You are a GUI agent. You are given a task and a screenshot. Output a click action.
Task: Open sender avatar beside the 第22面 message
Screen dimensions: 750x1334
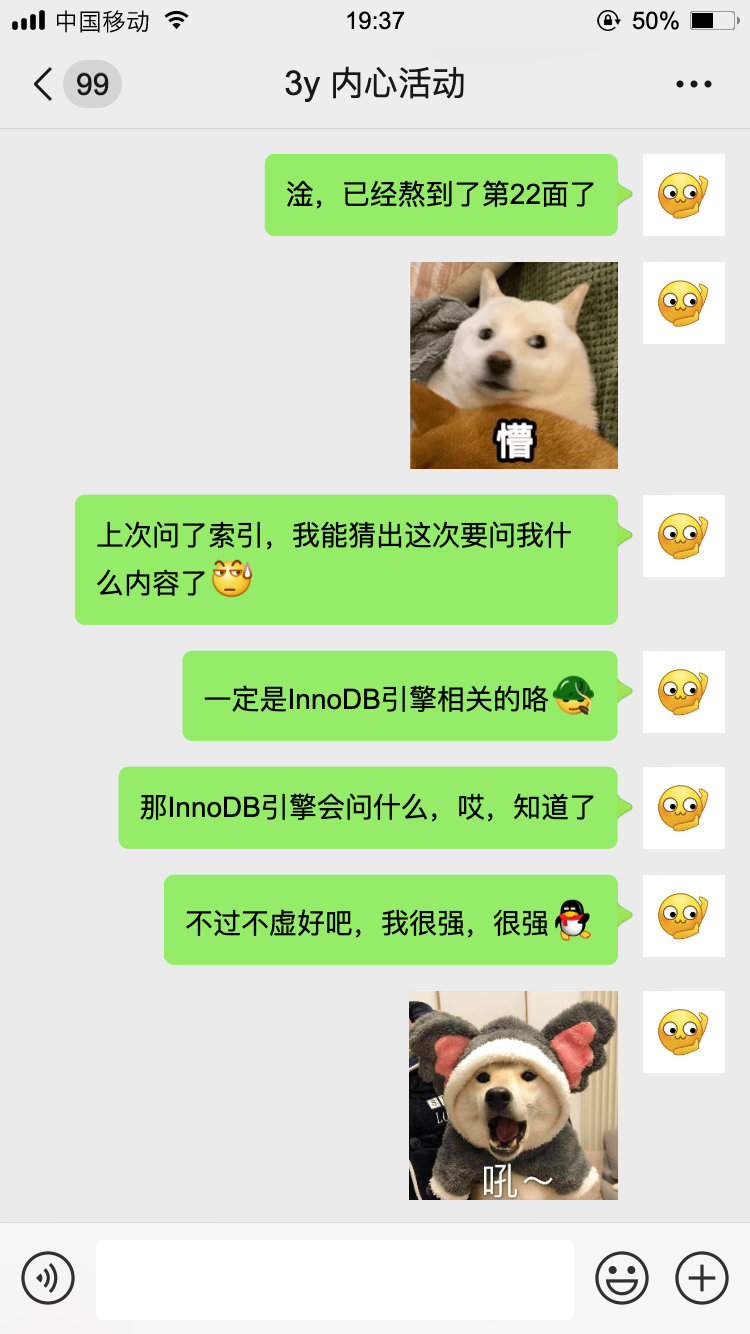pos(683,195)
